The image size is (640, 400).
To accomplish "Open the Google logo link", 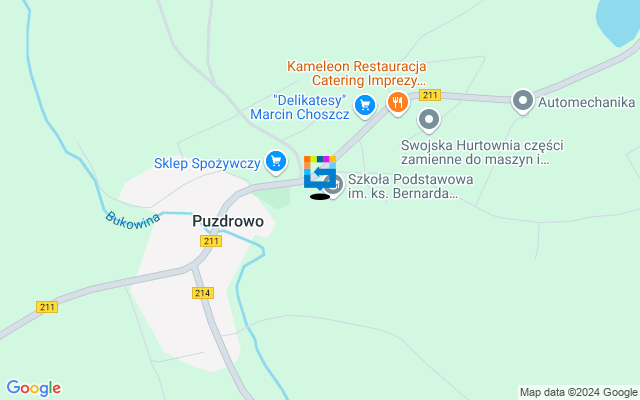I will click(33, 388).
